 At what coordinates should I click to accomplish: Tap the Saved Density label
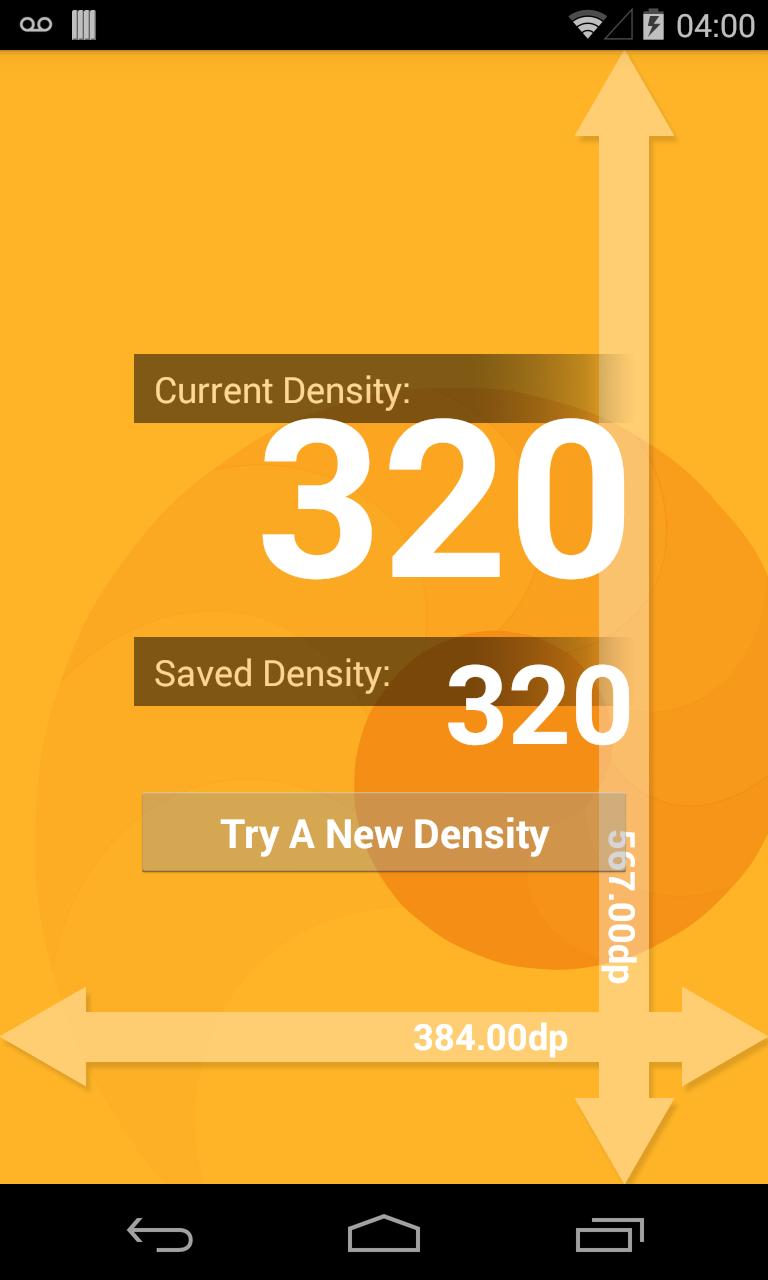(x=273, y=673)
